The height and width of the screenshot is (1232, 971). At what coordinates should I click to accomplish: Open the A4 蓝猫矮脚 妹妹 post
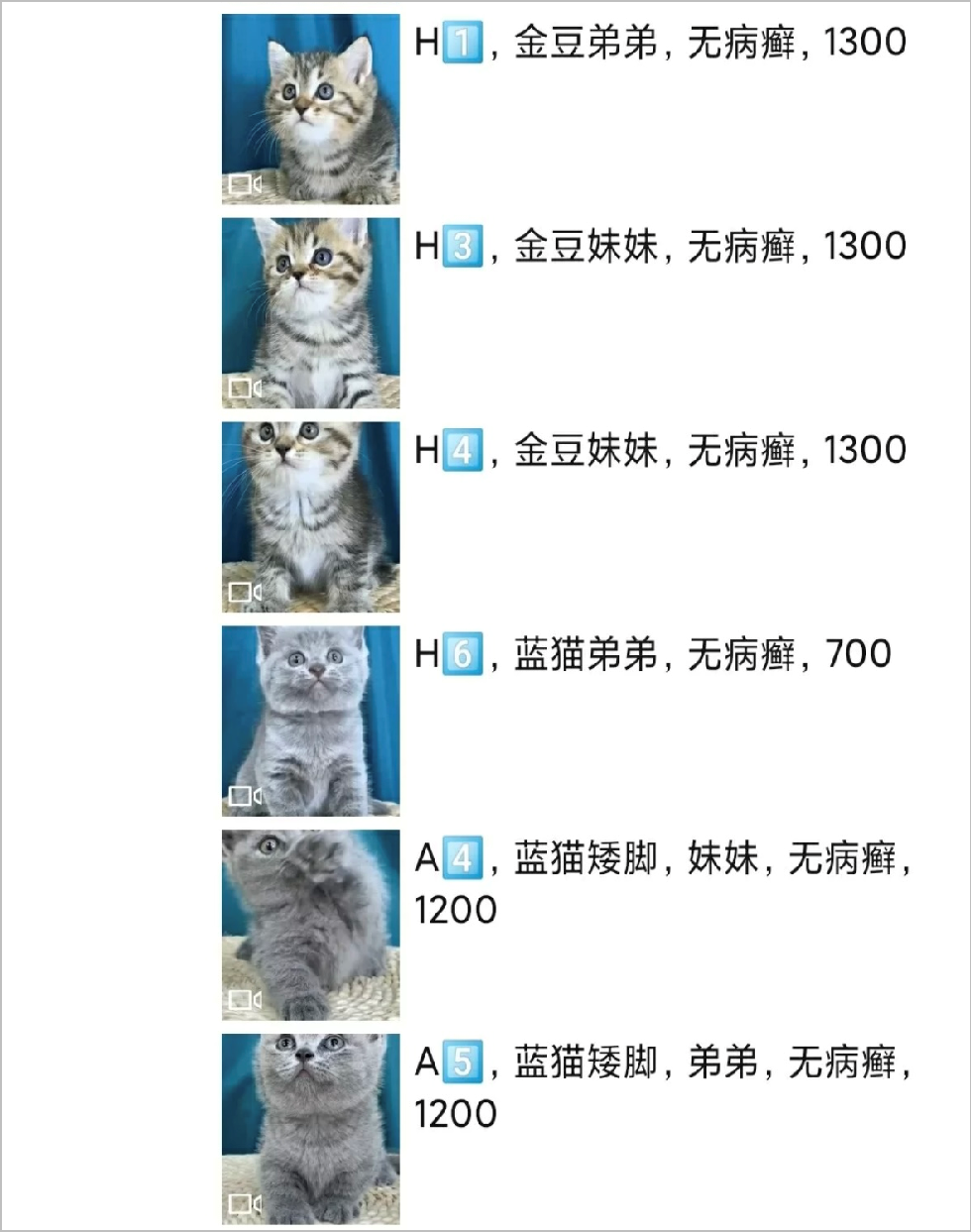(x=310, y=925)
